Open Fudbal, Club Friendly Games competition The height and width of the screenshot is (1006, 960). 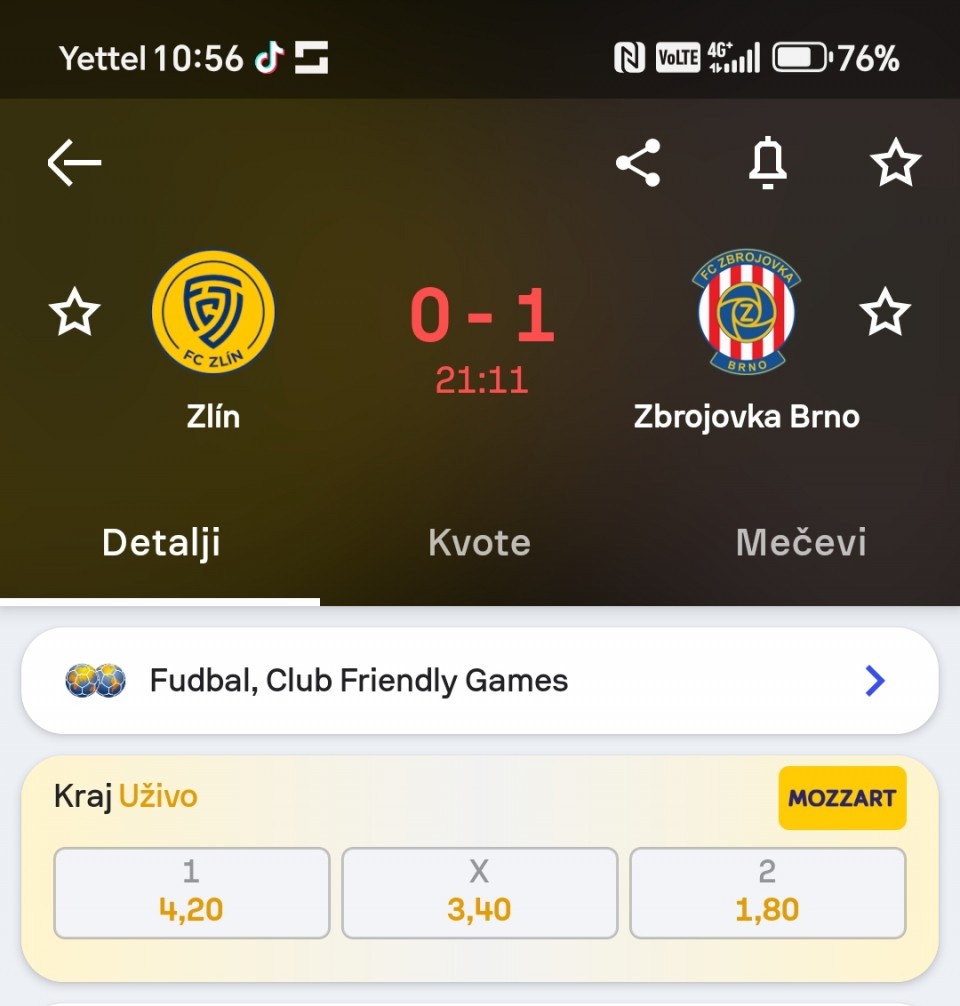(479, 681)
